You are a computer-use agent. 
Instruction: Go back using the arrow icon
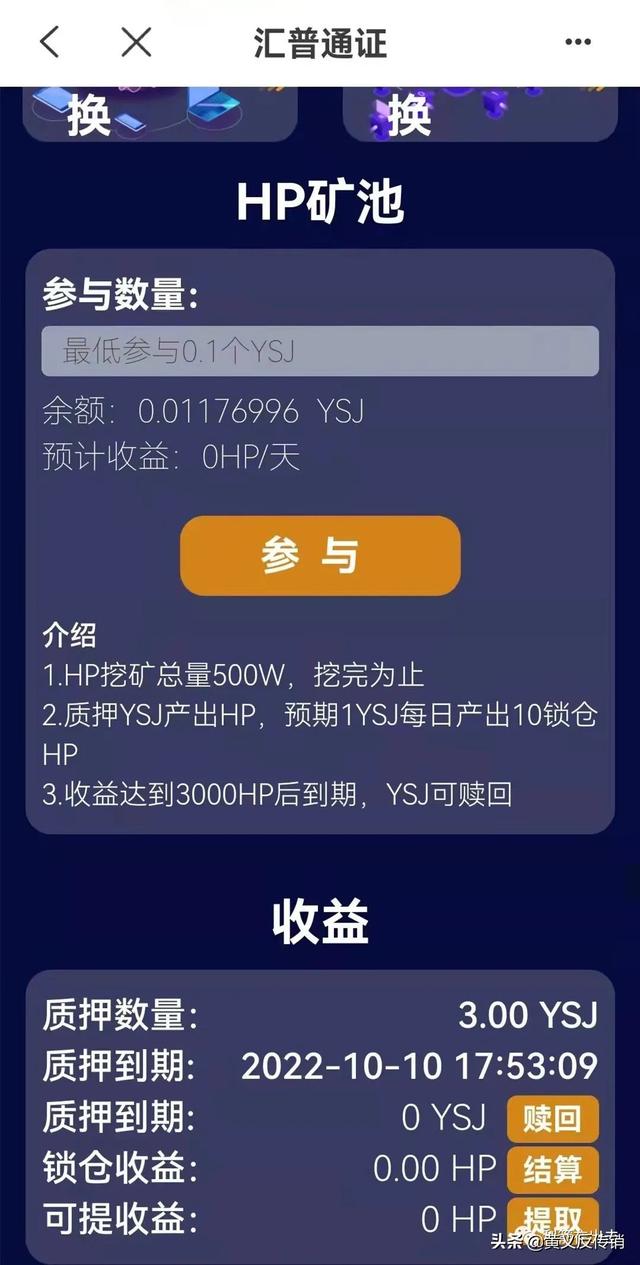tap(50, 42)
